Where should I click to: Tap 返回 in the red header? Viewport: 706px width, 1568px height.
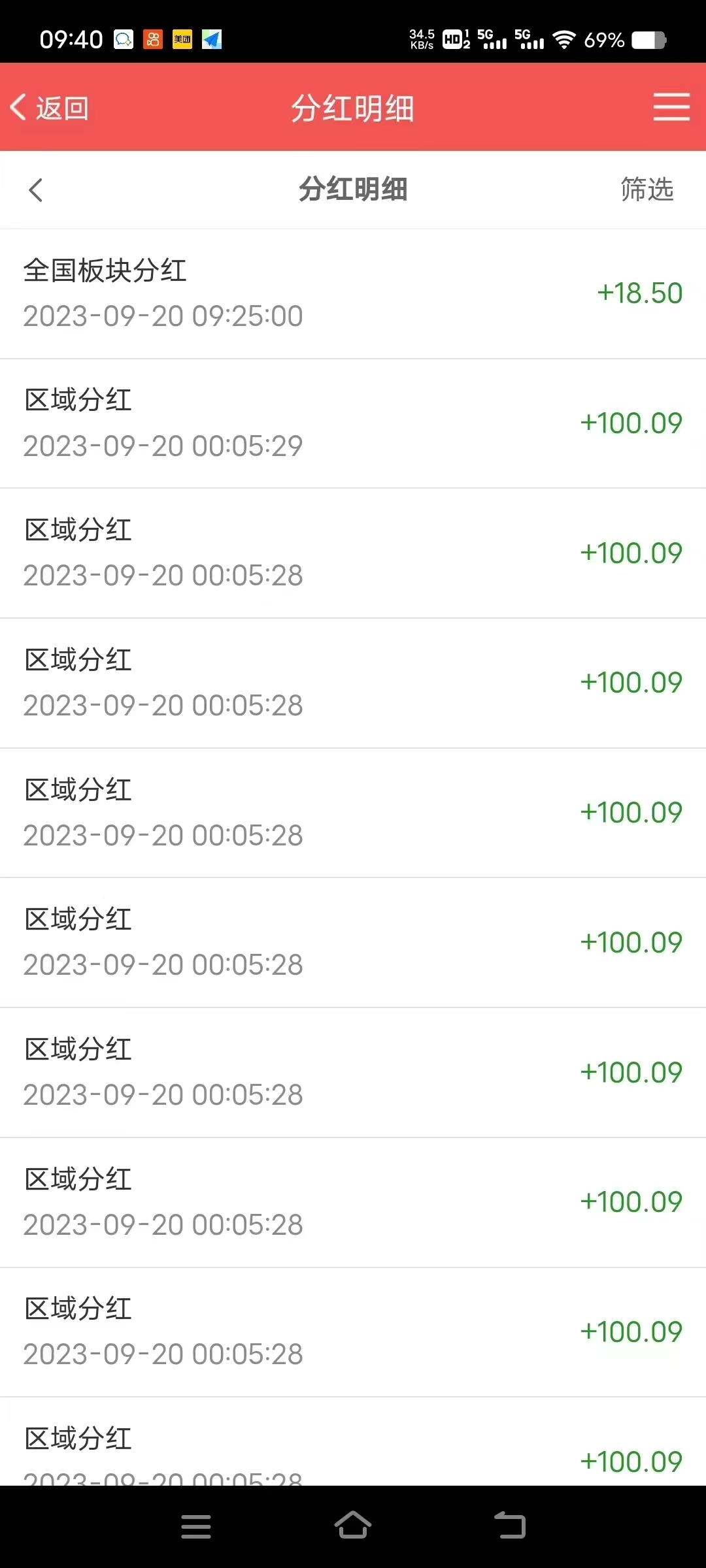(x=50, y=108)
